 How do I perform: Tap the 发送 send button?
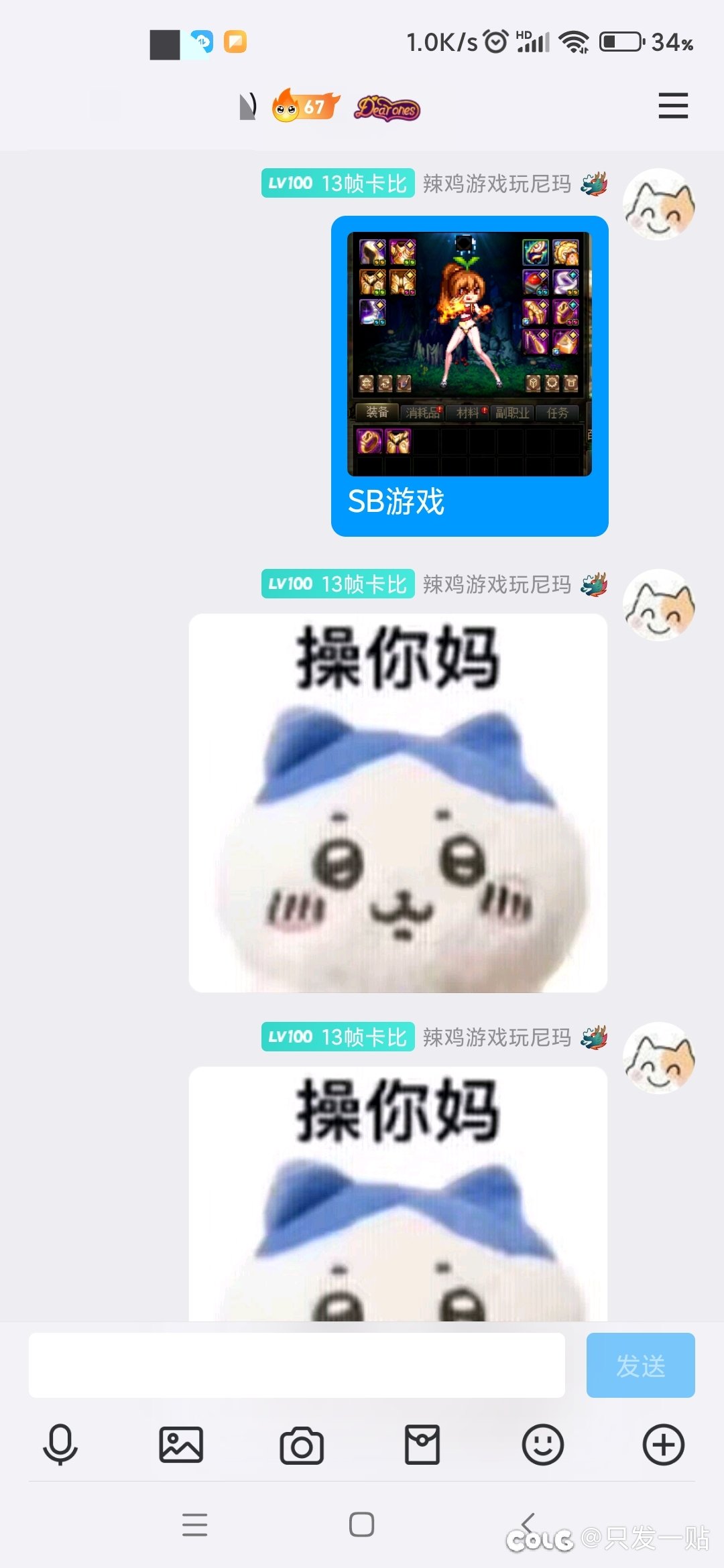(640, 1365)
